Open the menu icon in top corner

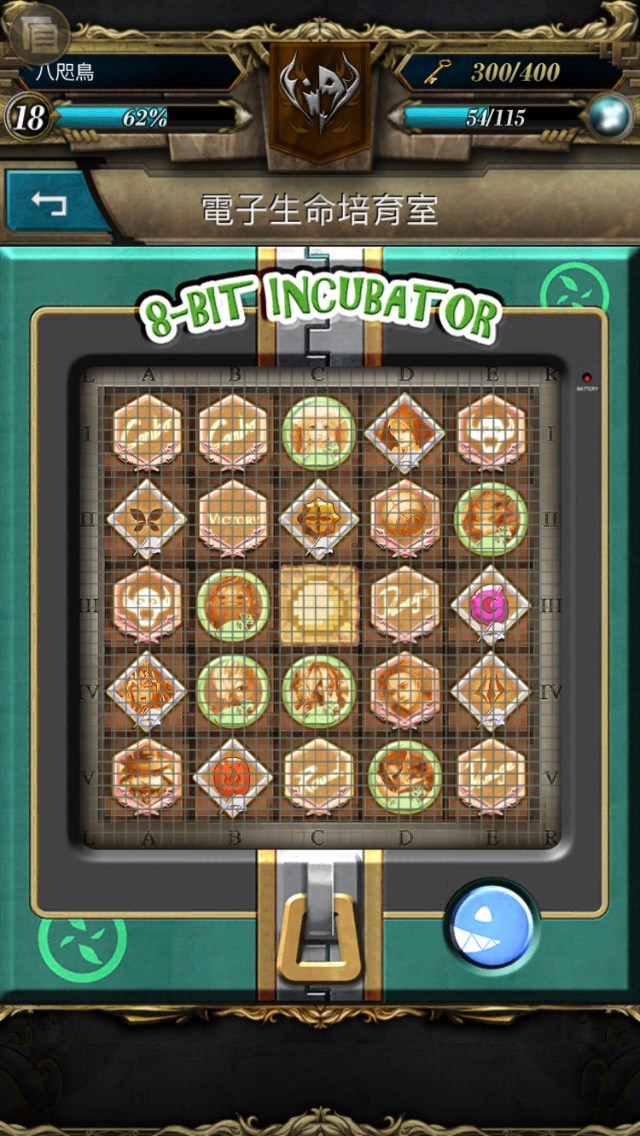[35, 33]
